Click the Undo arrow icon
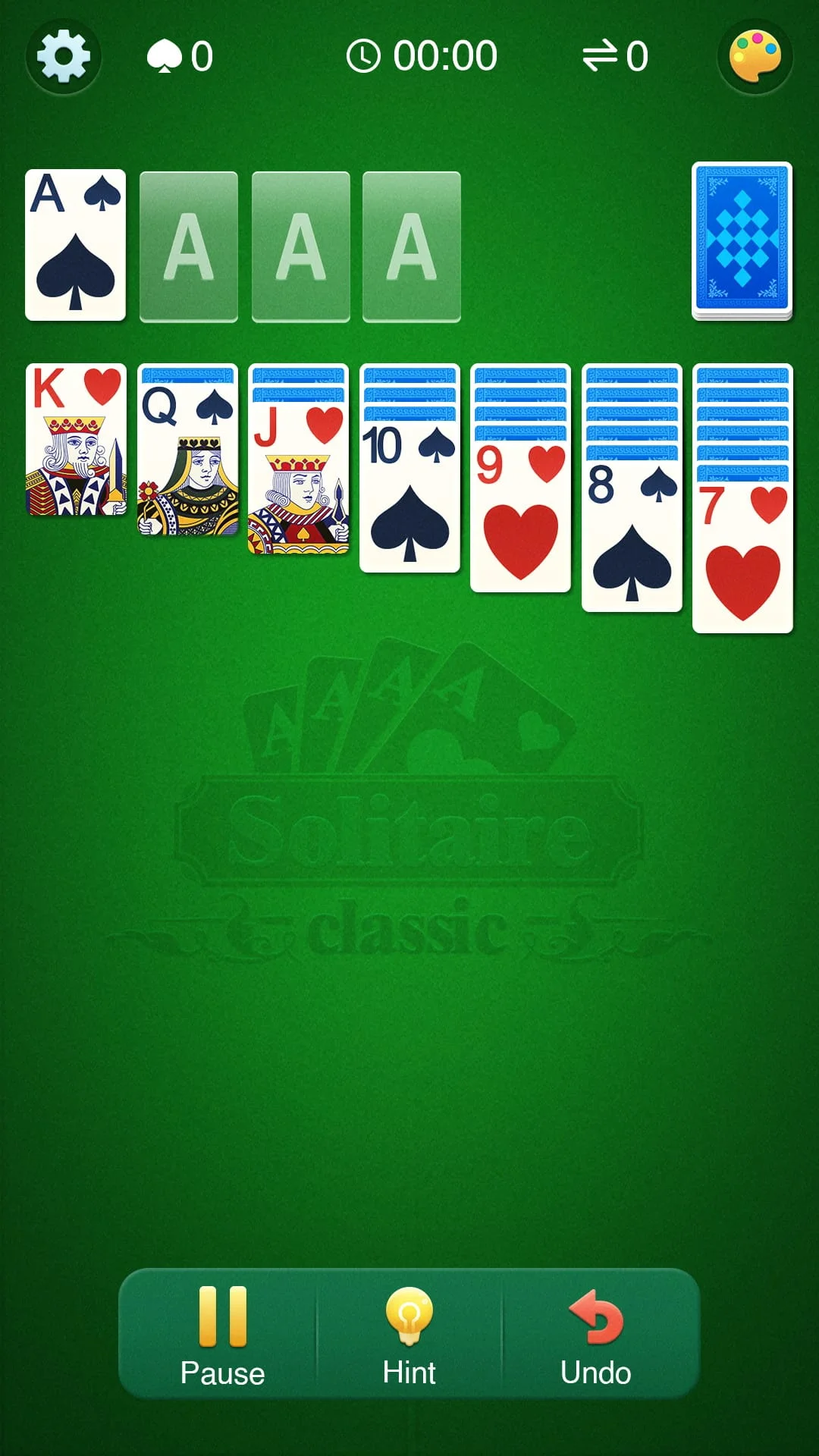This screenshot has height=1456, width=819. (x=595, y=1319)
